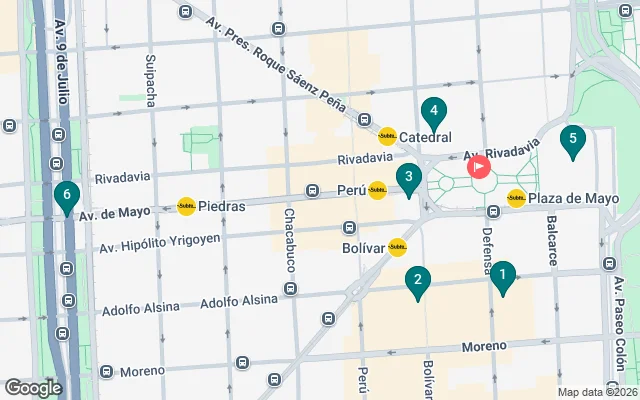Open Piedras subway station icon
Viewport: 640px width, 400px height.
(x=186, y=206)
